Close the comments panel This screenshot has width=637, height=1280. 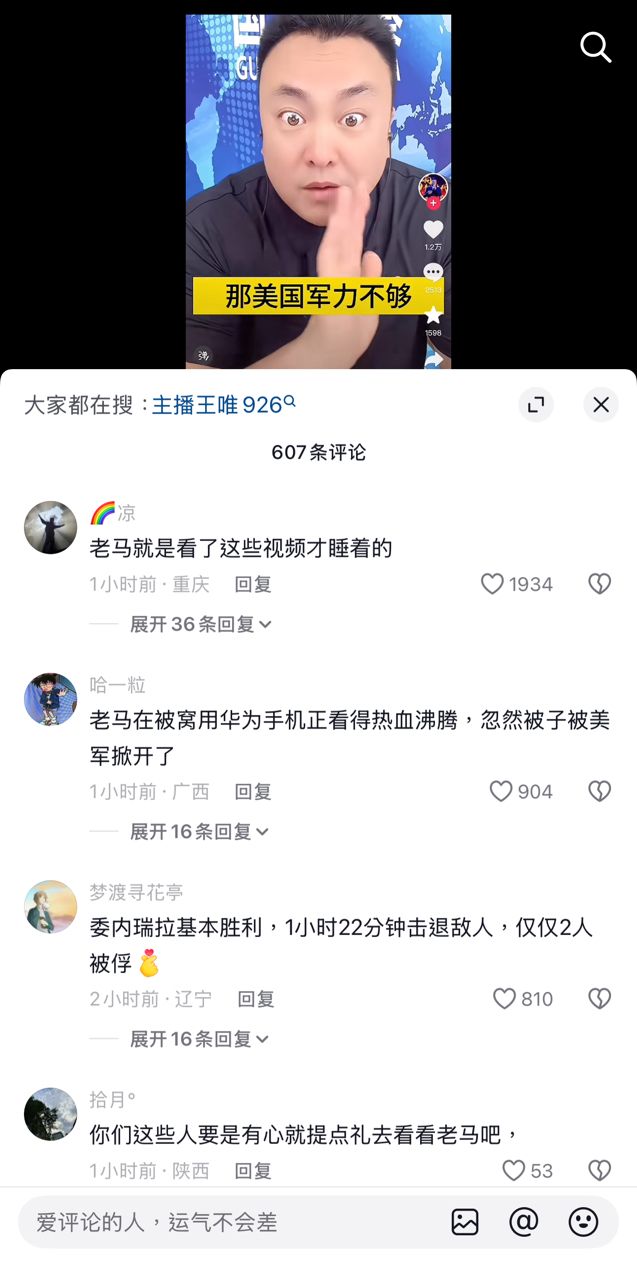click(600, 404)
